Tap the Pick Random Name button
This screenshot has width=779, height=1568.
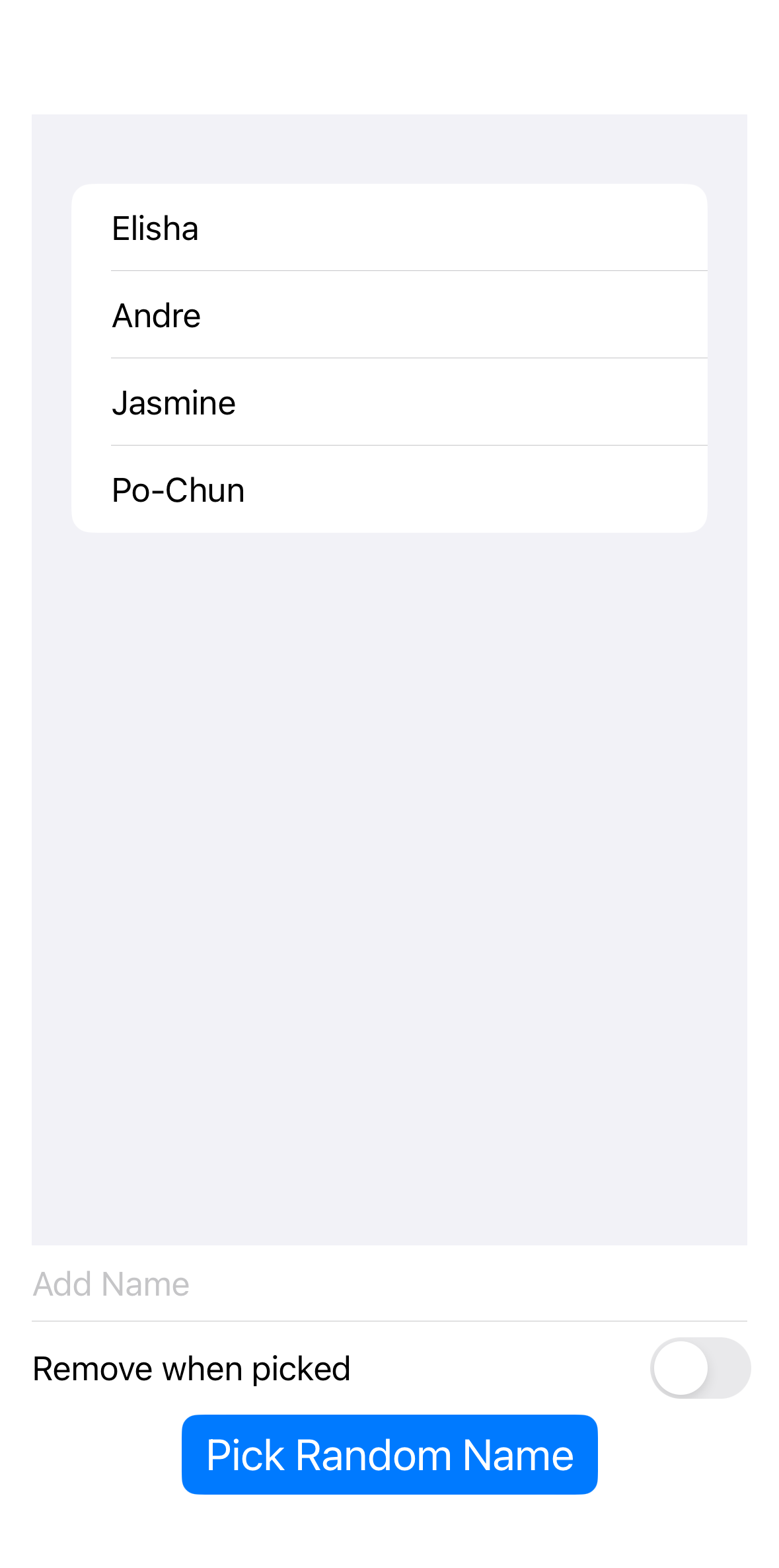click(389, 1454)
